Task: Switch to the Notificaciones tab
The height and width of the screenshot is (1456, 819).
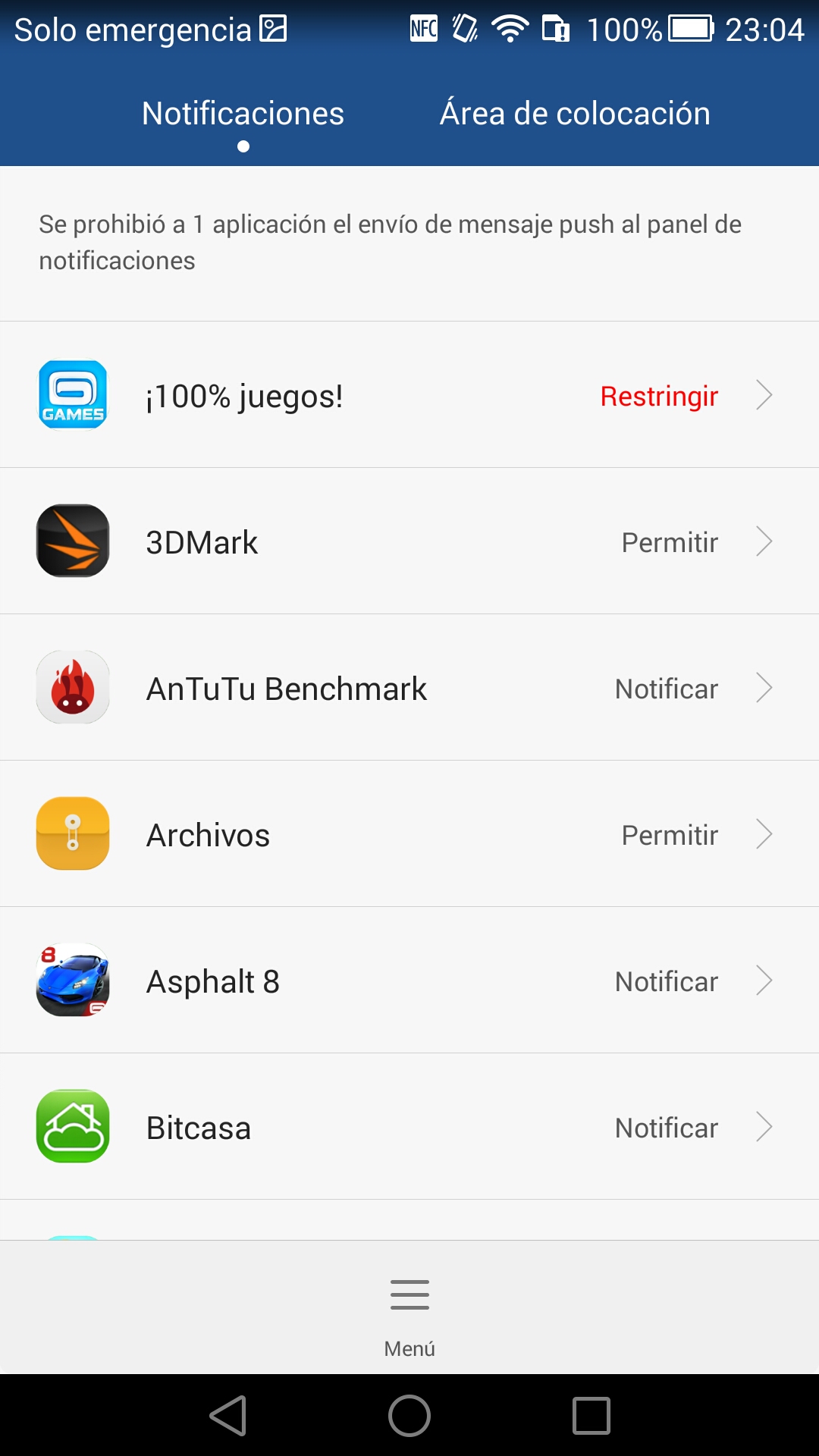Action: pos(243,114)
